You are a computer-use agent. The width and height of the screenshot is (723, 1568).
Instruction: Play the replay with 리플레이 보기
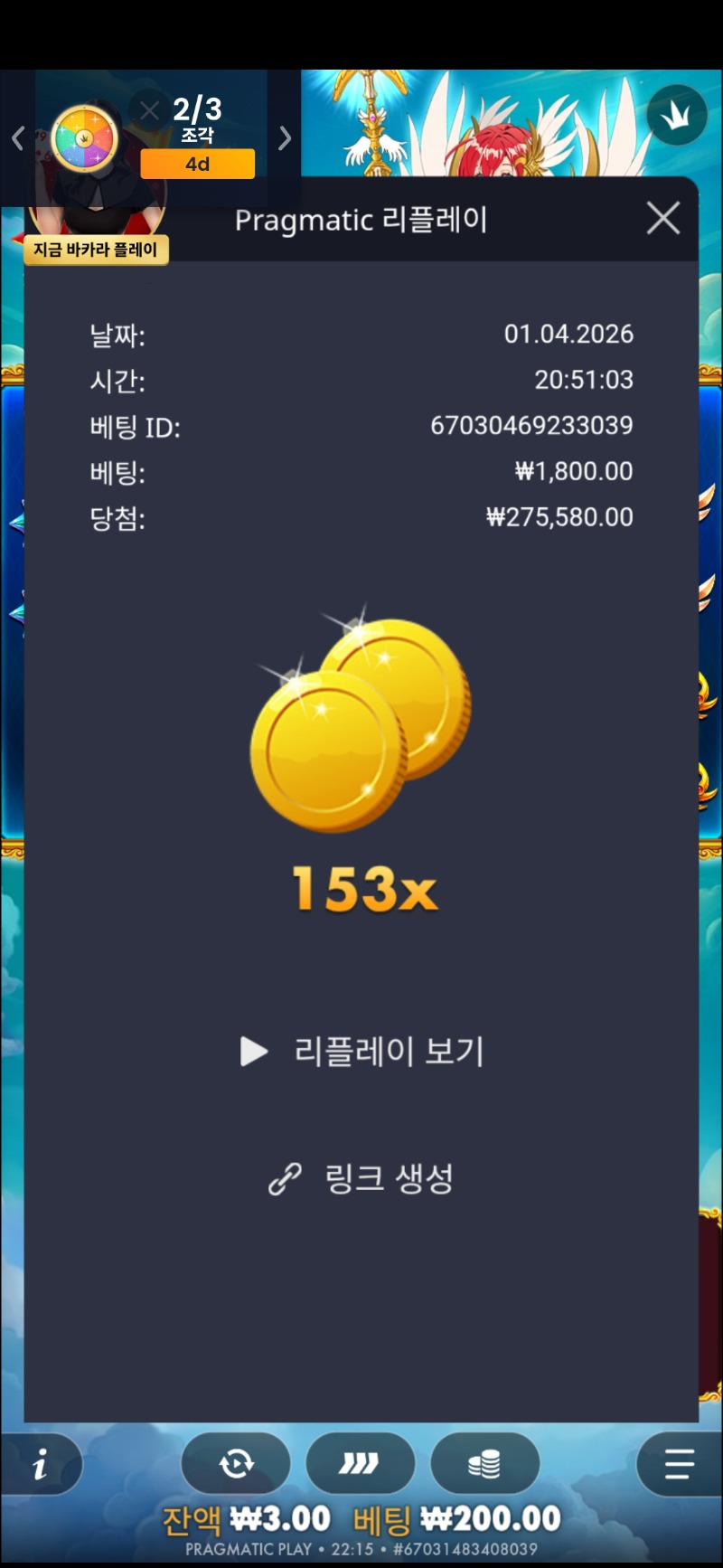coord(363,1051)
